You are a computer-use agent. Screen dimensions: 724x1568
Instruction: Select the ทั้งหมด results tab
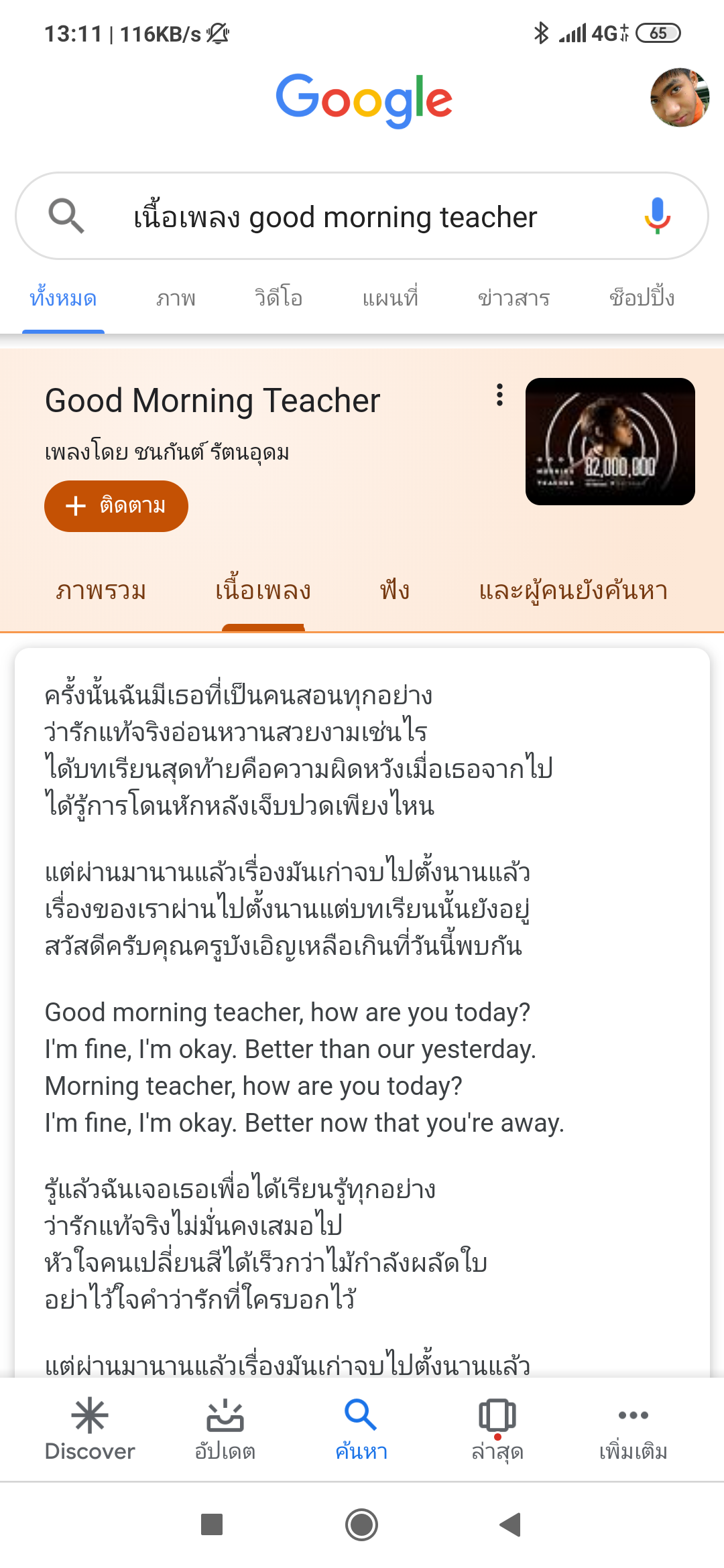63,298
